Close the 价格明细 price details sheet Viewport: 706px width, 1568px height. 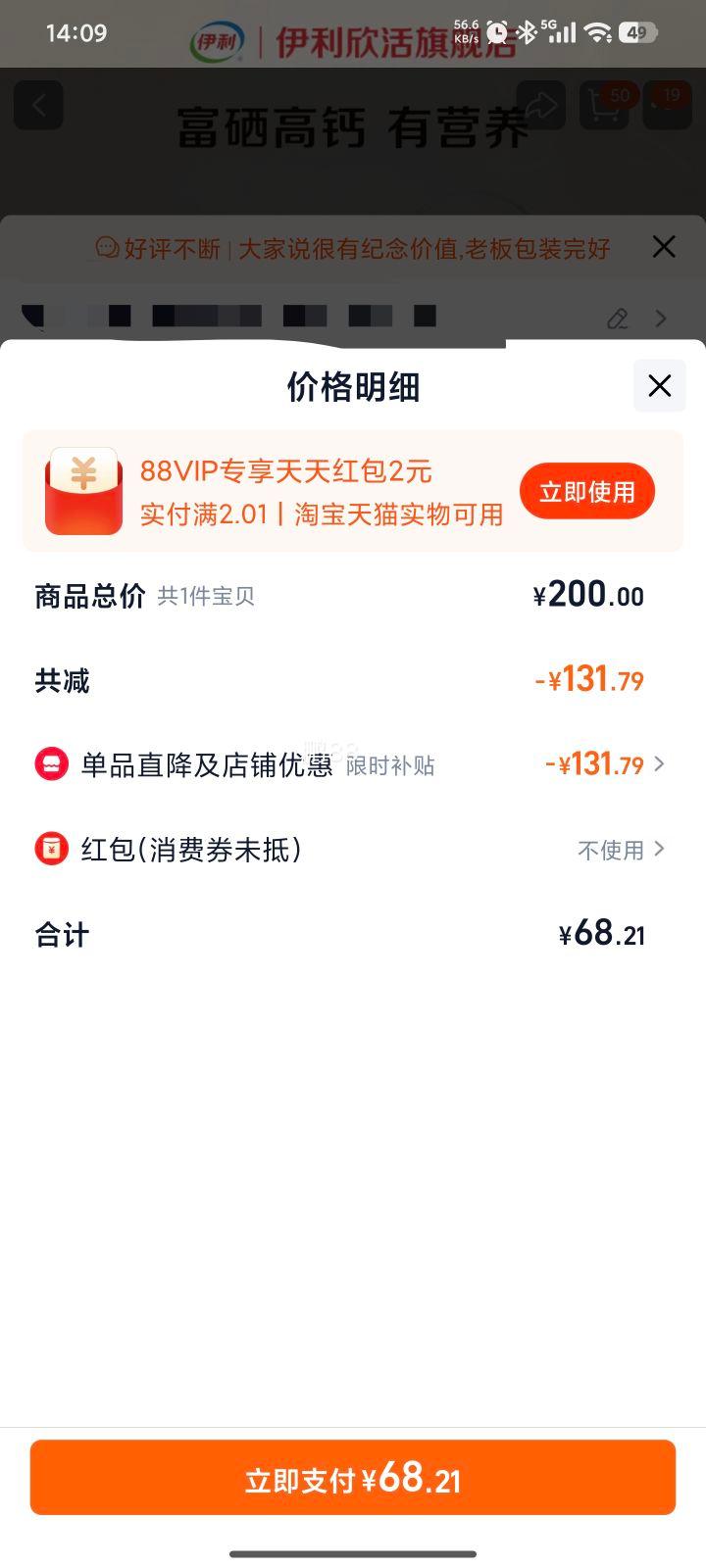659,385
